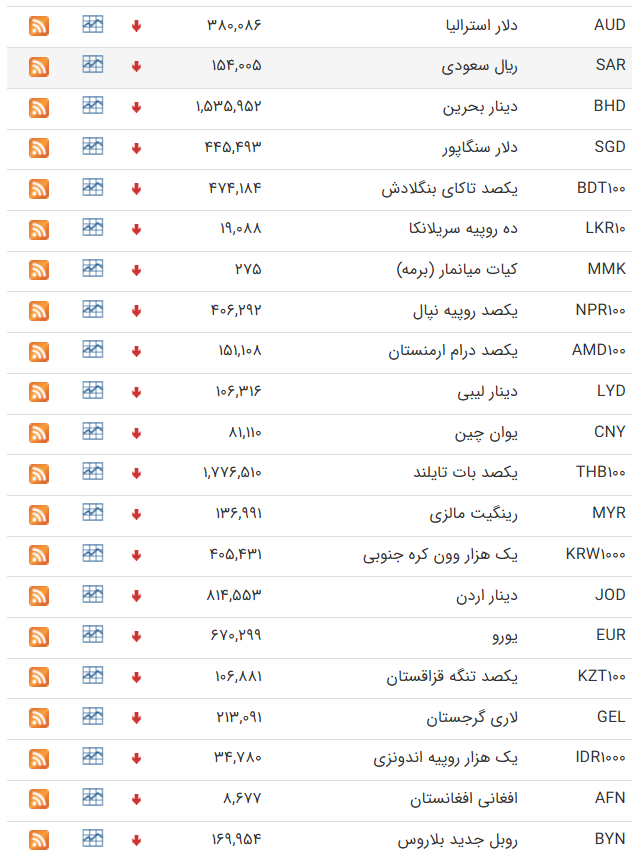Subscribe to the BHD RSS feed
643x857 pixels.
tap(39, 107)
